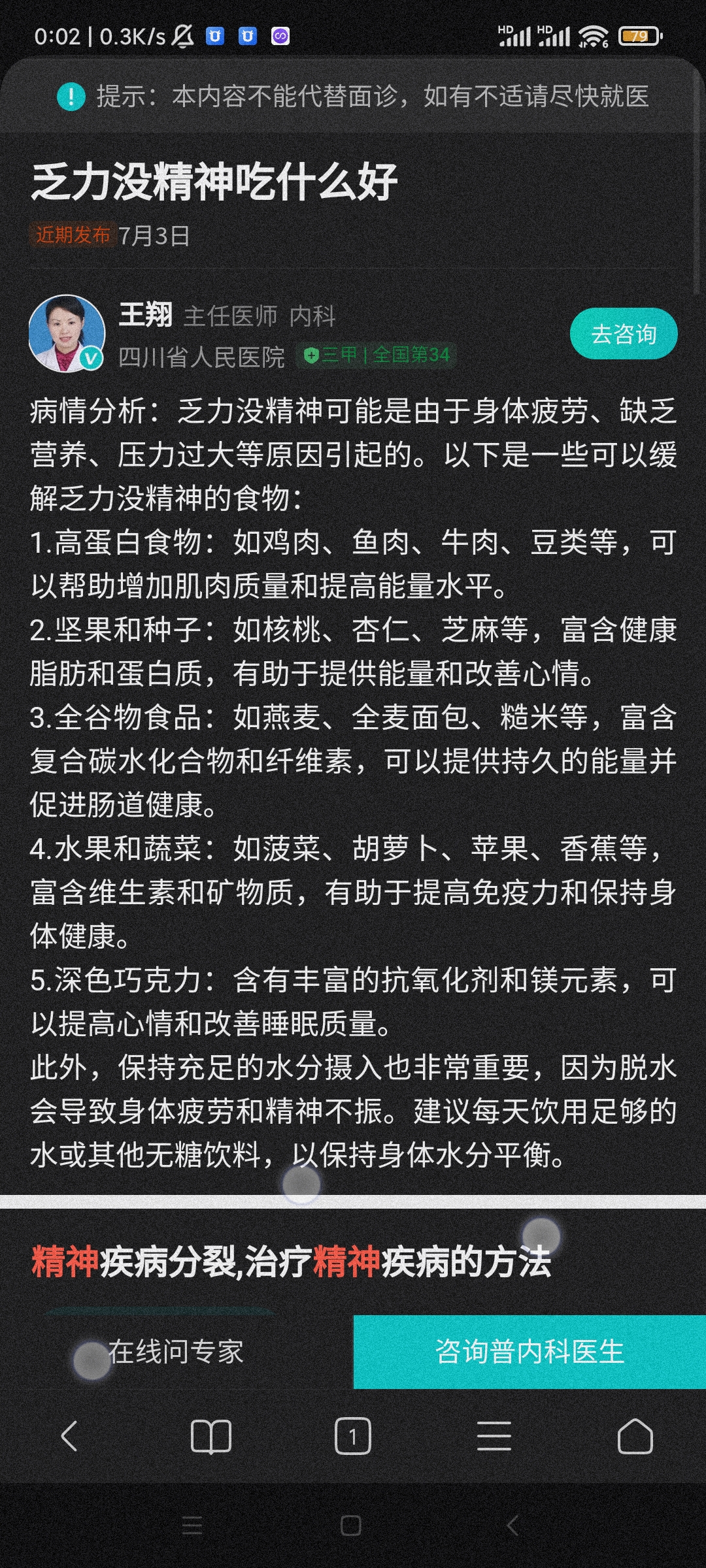Open the 精神疾病分裂 treatment link
Image resolution: width=706 pixels, height=1568 pixels.
point(292,1261)
